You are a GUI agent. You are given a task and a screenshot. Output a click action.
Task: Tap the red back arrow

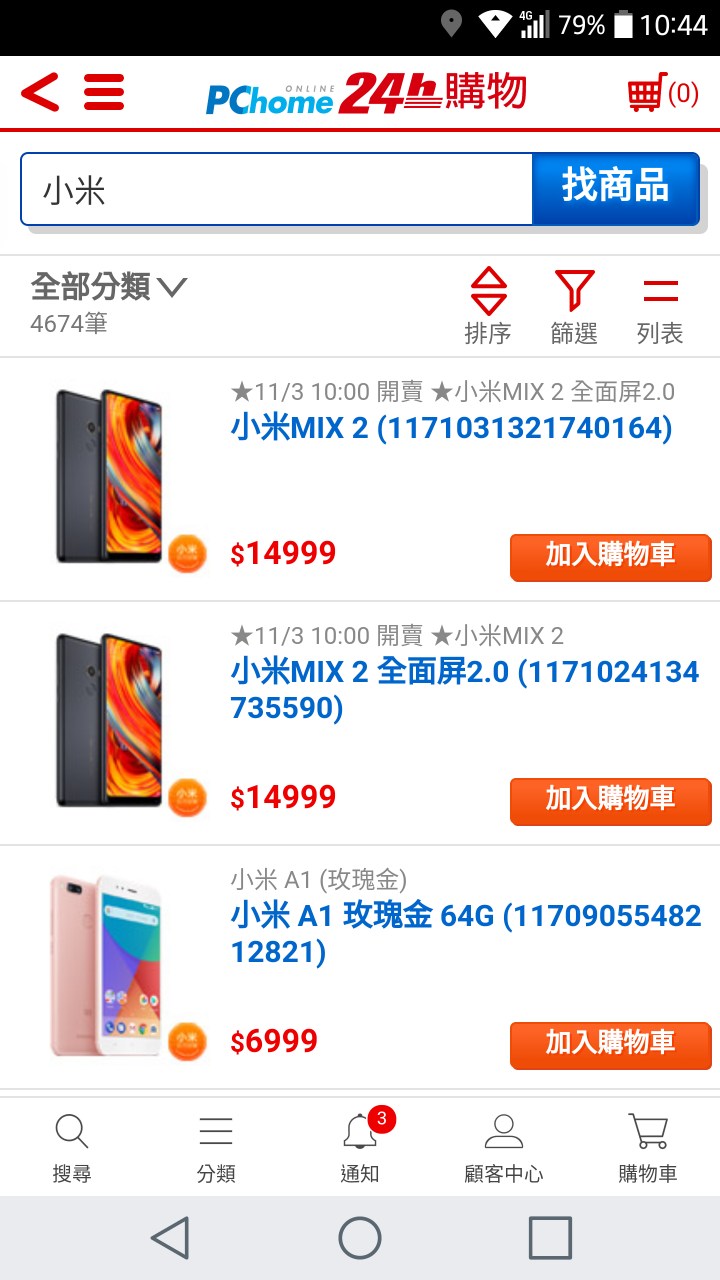click(x=40, y=93)
